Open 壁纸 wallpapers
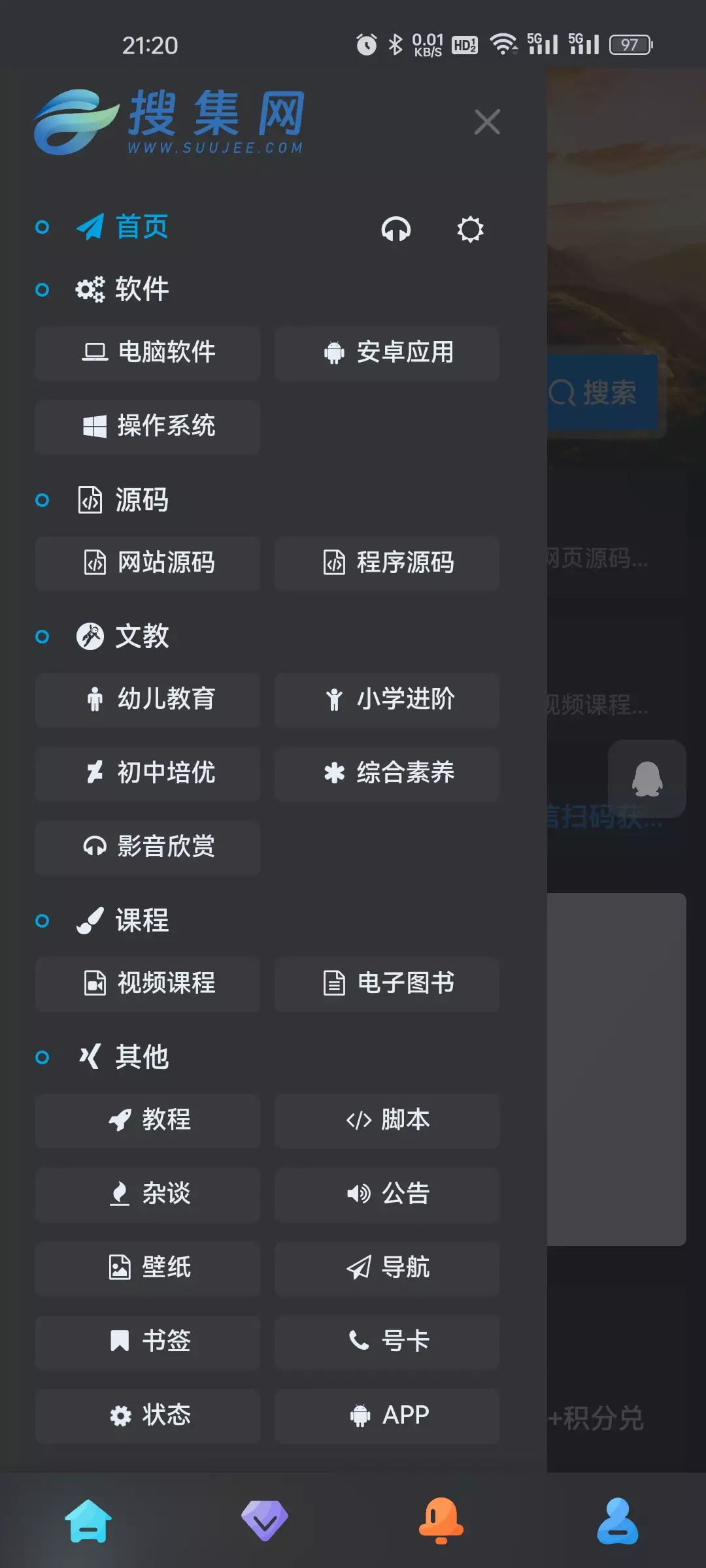 click(x=148, y=1268)
